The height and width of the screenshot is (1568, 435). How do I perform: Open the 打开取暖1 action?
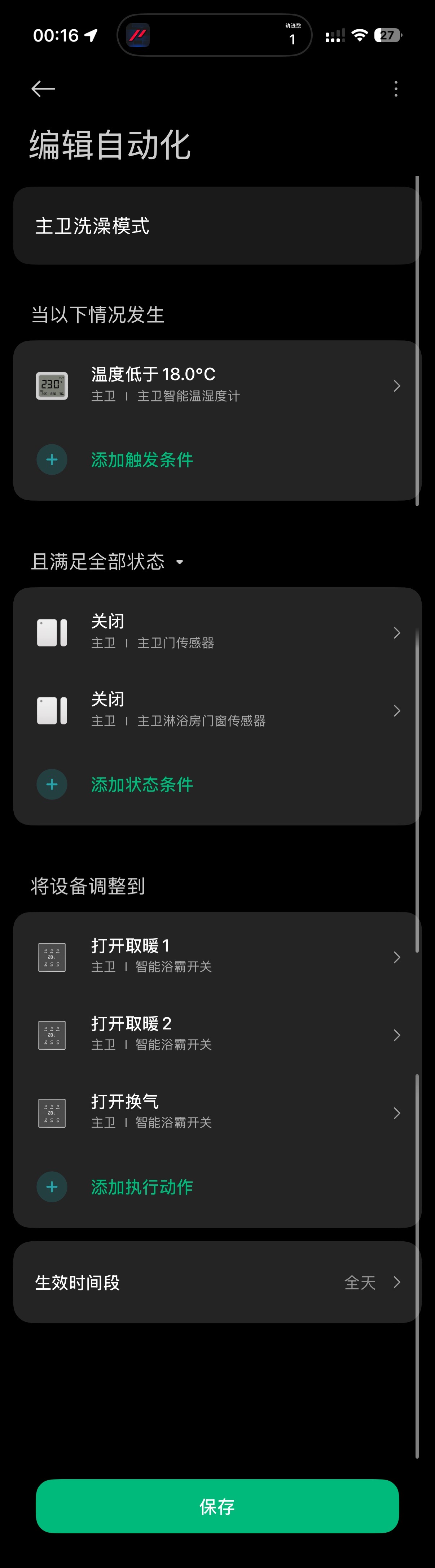coord(216,957)
